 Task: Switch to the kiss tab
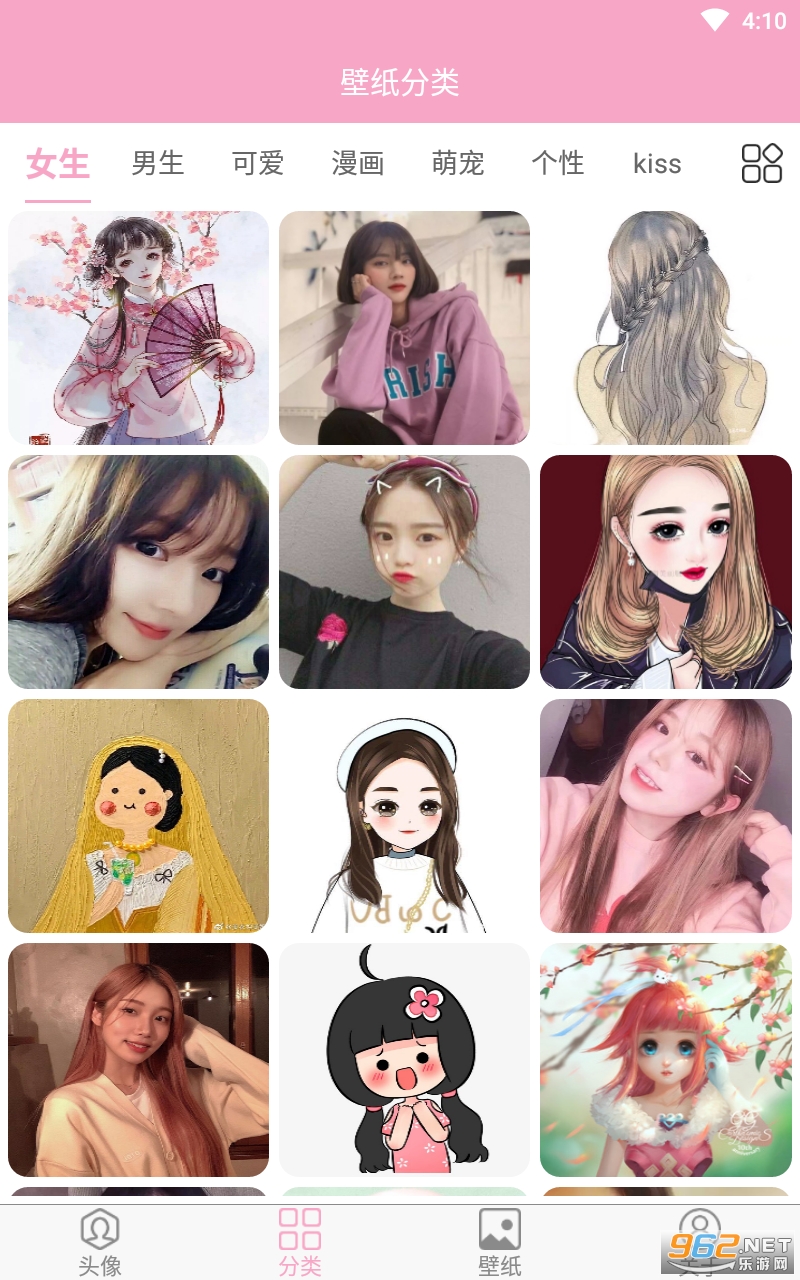click(657, 164)
